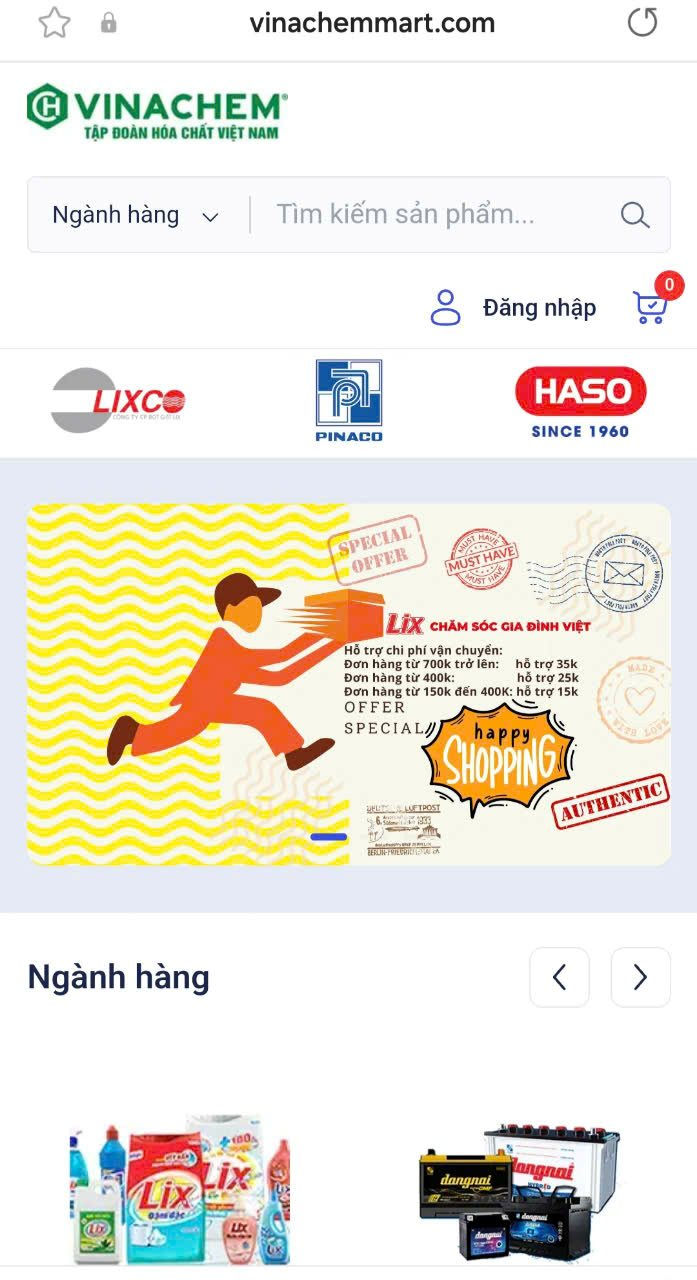This screenshot has height=1280, width=697.
Task: Go to previous Ngành hàng items
Action: pos(559,977)
